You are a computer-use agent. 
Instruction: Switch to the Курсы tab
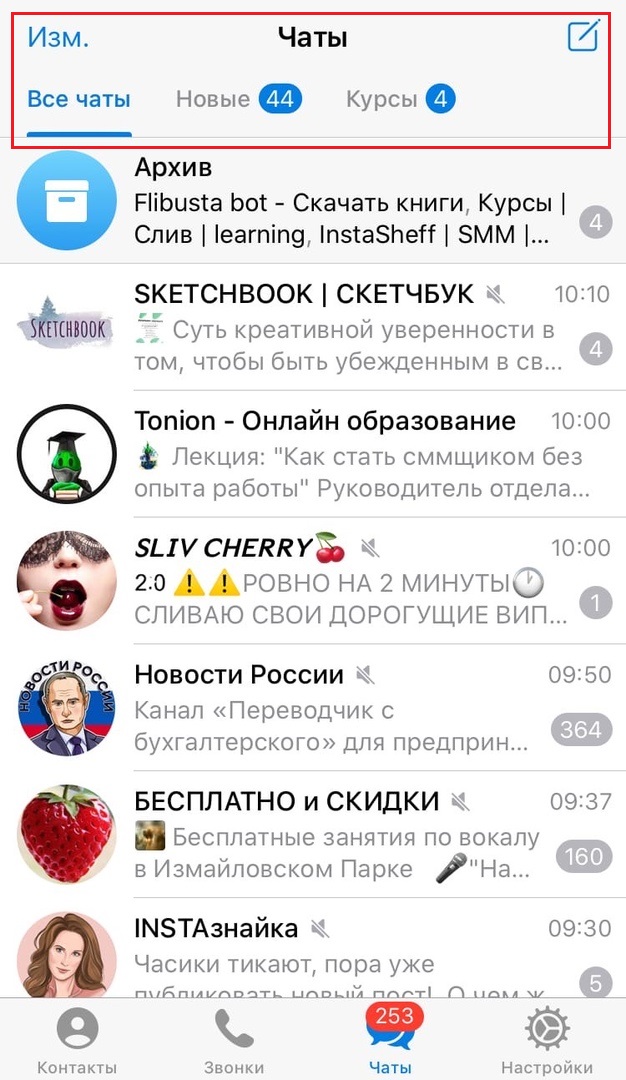pos(399,99)
